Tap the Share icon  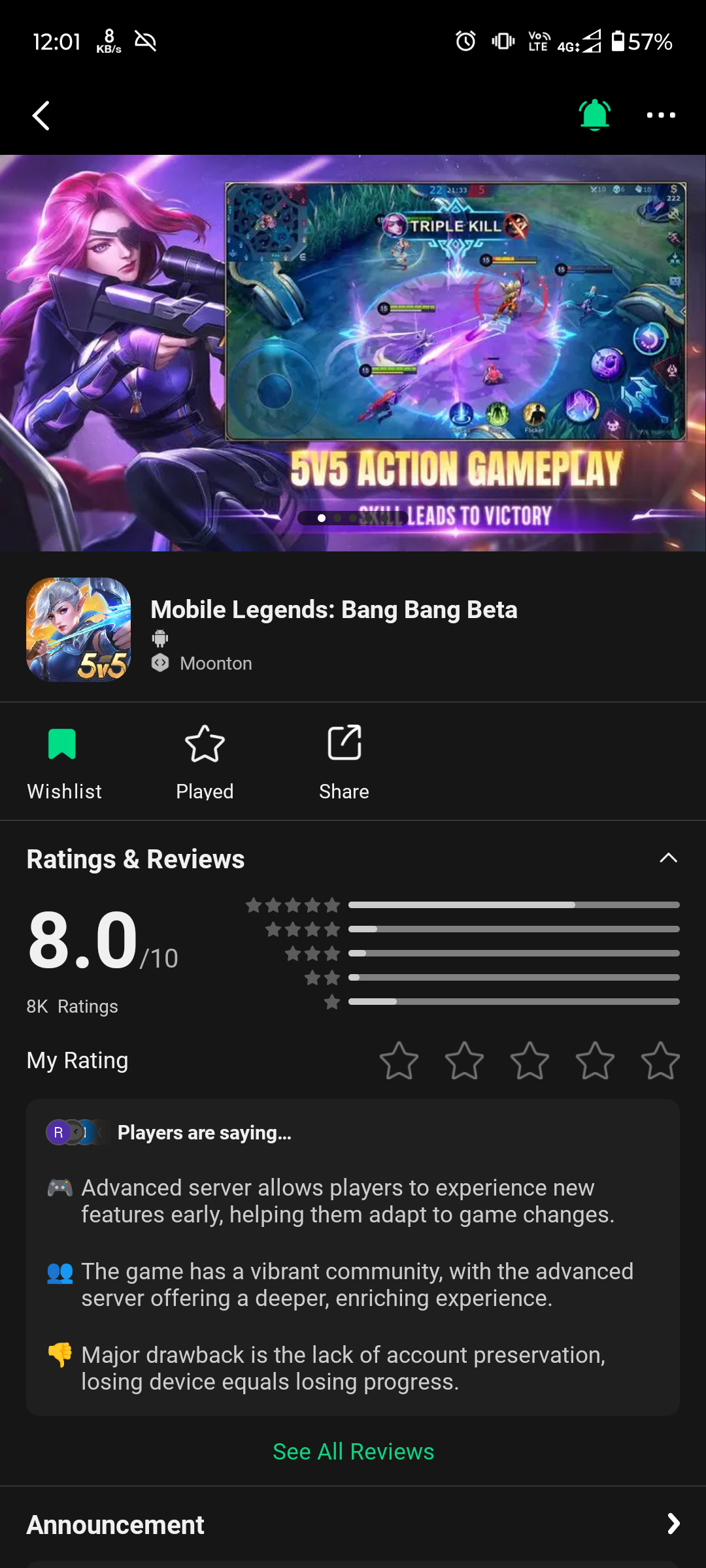(344, 743)
